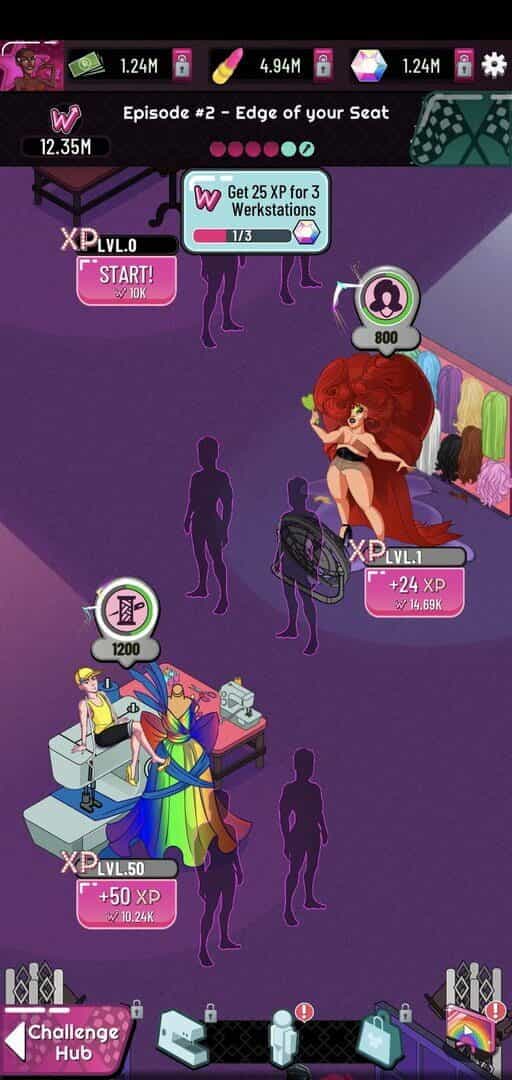Viewport: 512px width, 1080px height.
Task: Upgrade sewing station with +50 XP button
Action: click(126, 903)
